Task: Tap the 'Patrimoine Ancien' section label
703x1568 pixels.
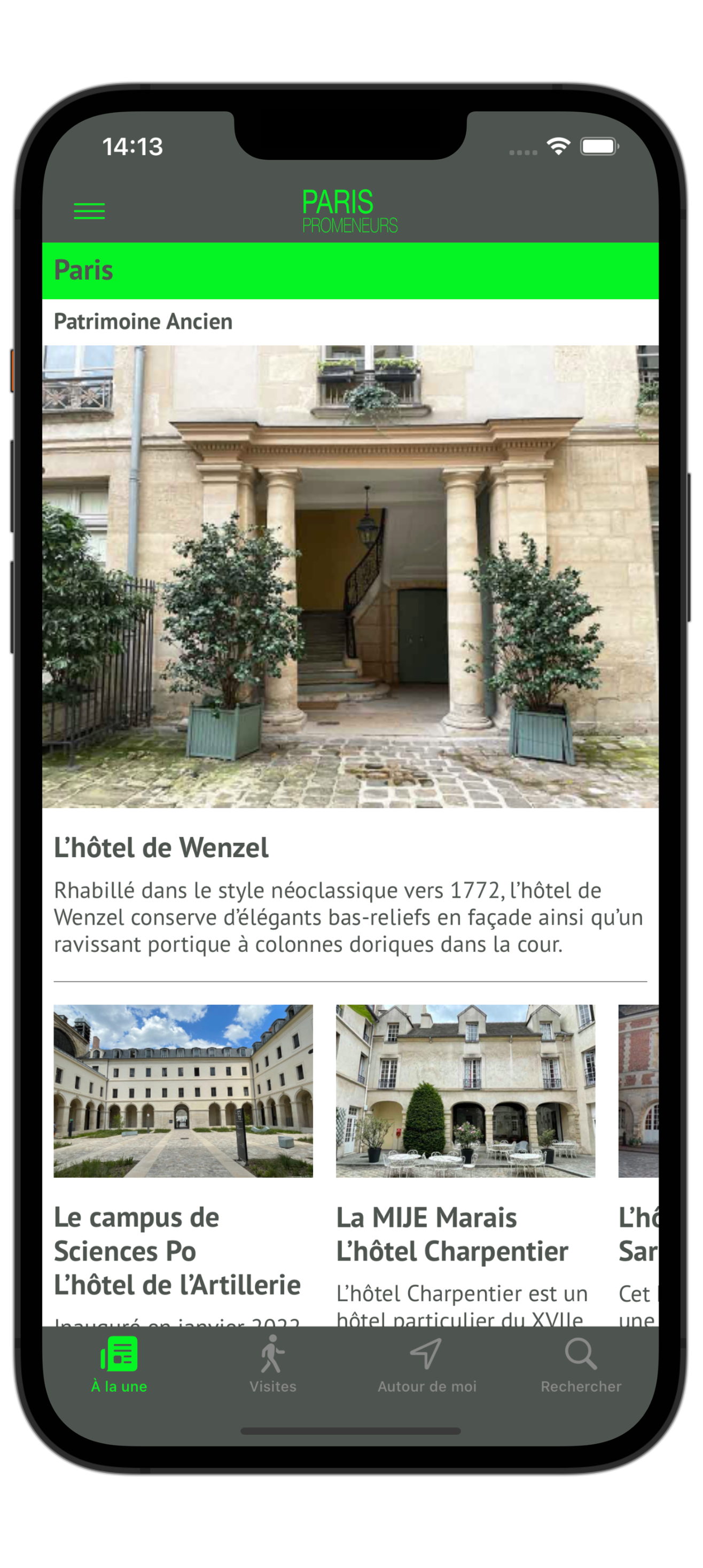Action: (x=143, y=321)
